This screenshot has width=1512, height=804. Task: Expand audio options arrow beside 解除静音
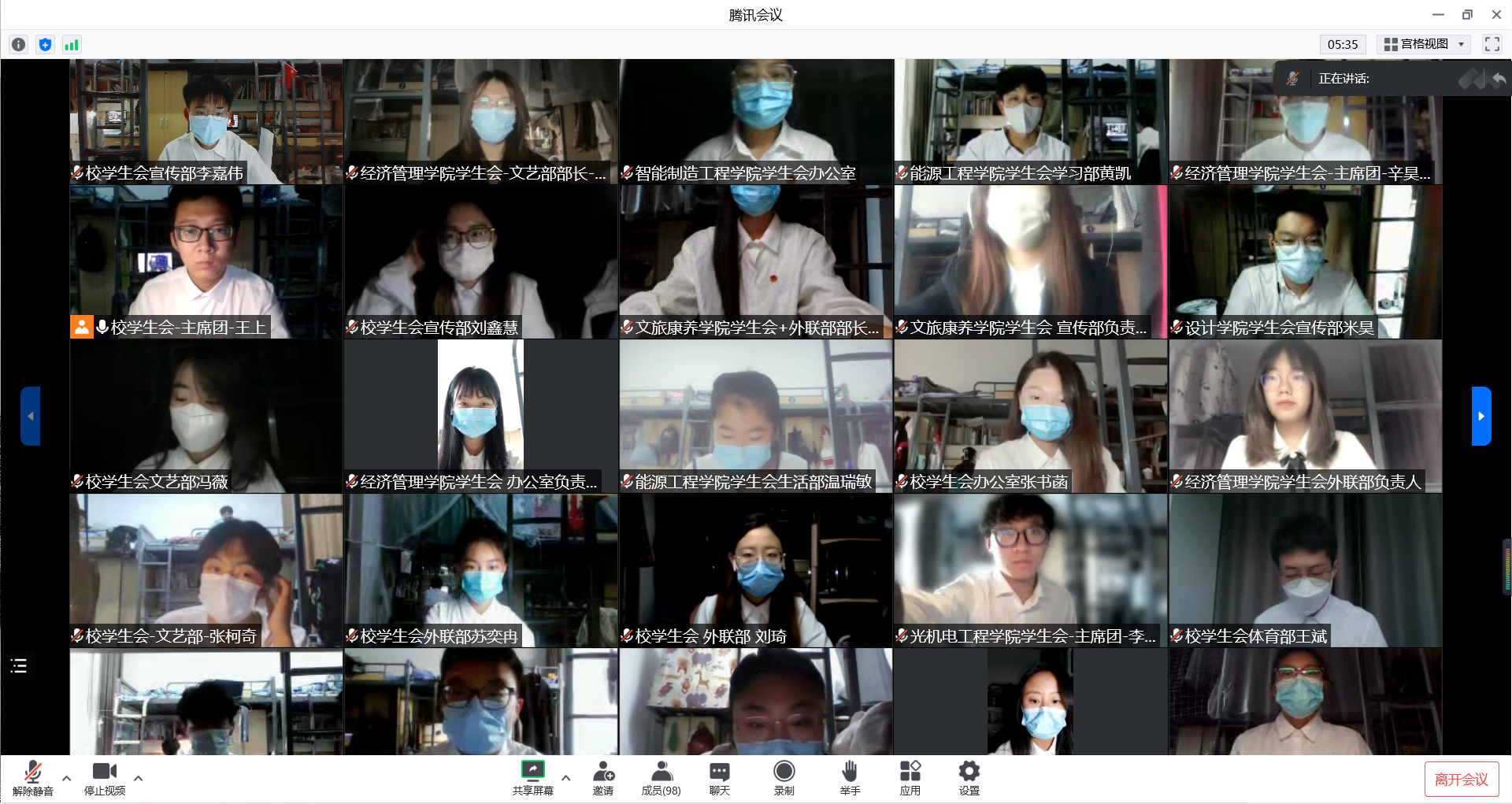click(x=67, y=778)
